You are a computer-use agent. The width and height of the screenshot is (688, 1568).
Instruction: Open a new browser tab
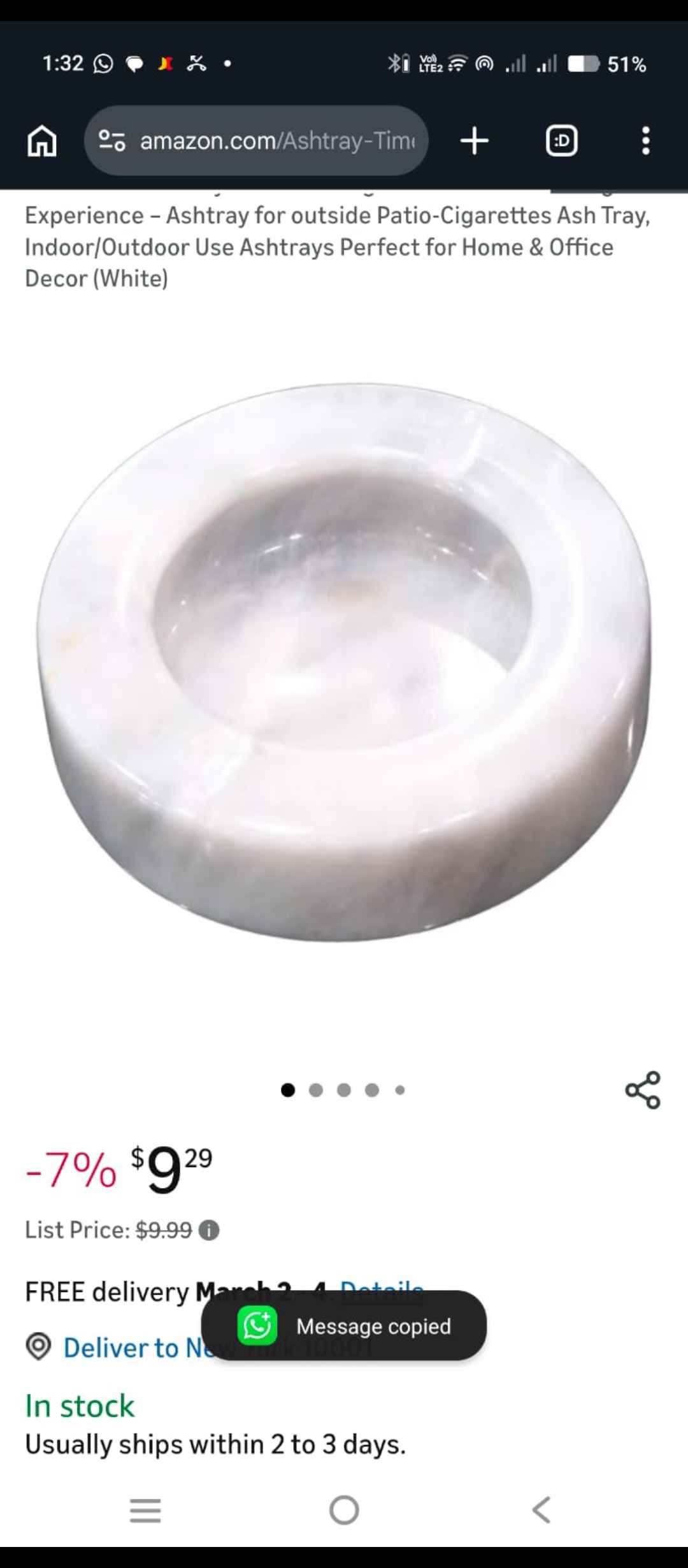pyautogui.click(x=475, y=141)
